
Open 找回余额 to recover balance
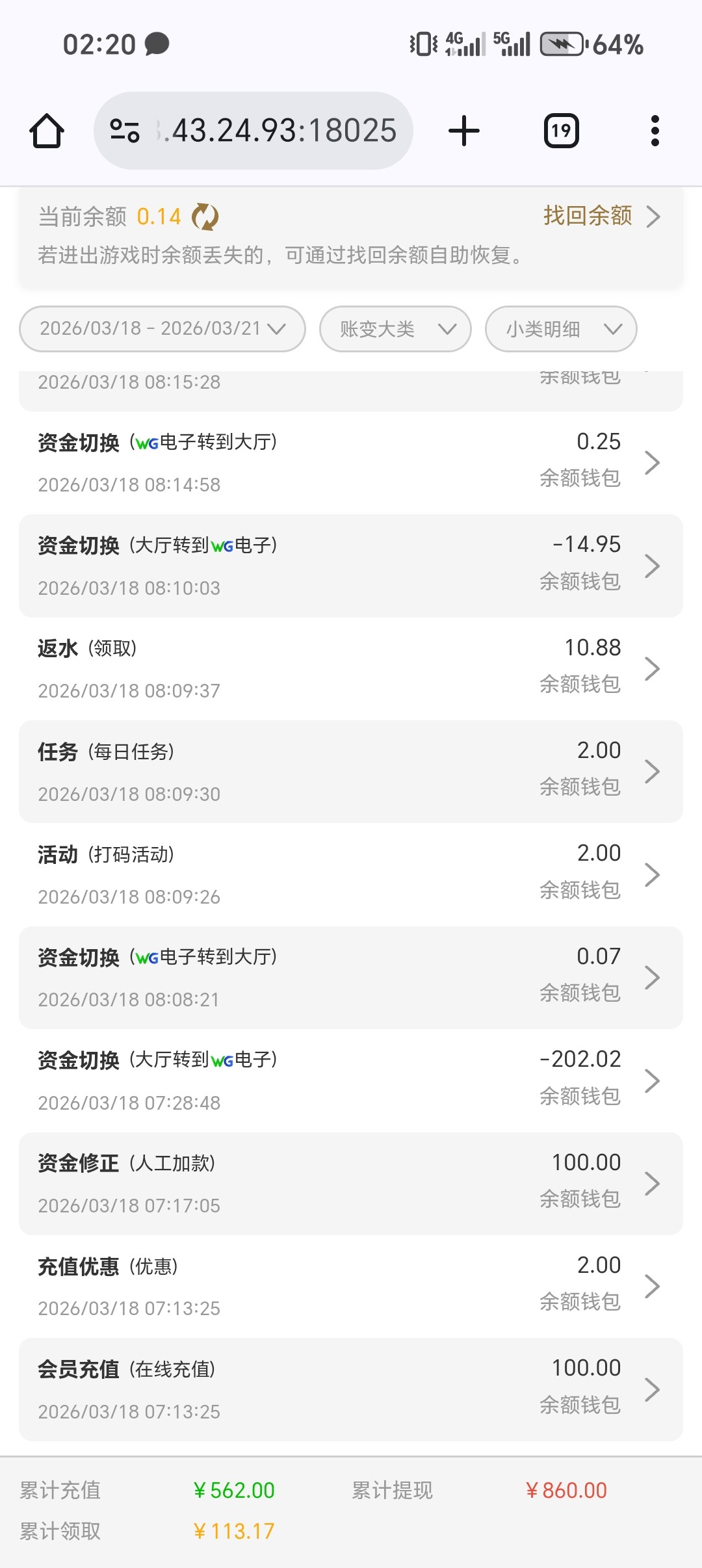[x=601, y=216]
